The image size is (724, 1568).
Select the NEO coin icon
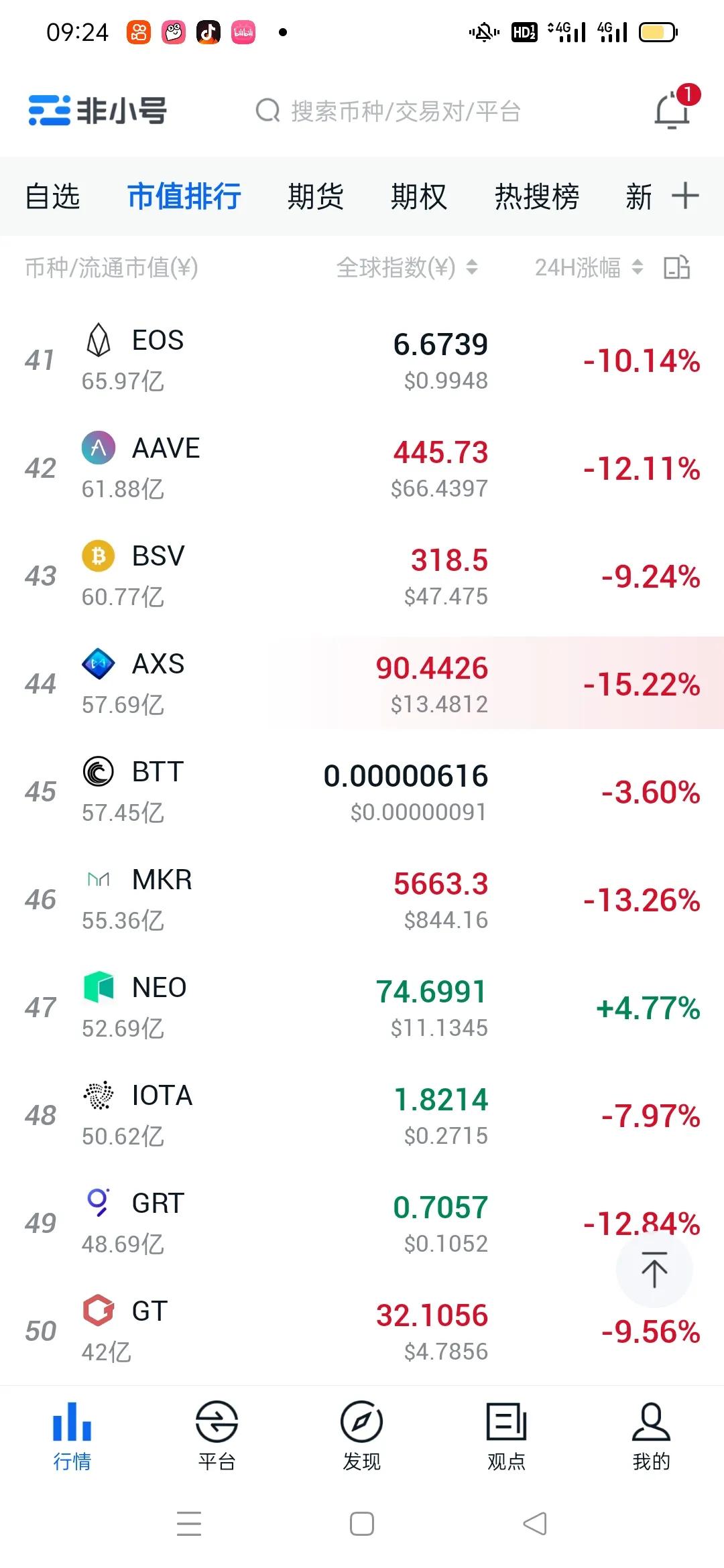point(98,987)
